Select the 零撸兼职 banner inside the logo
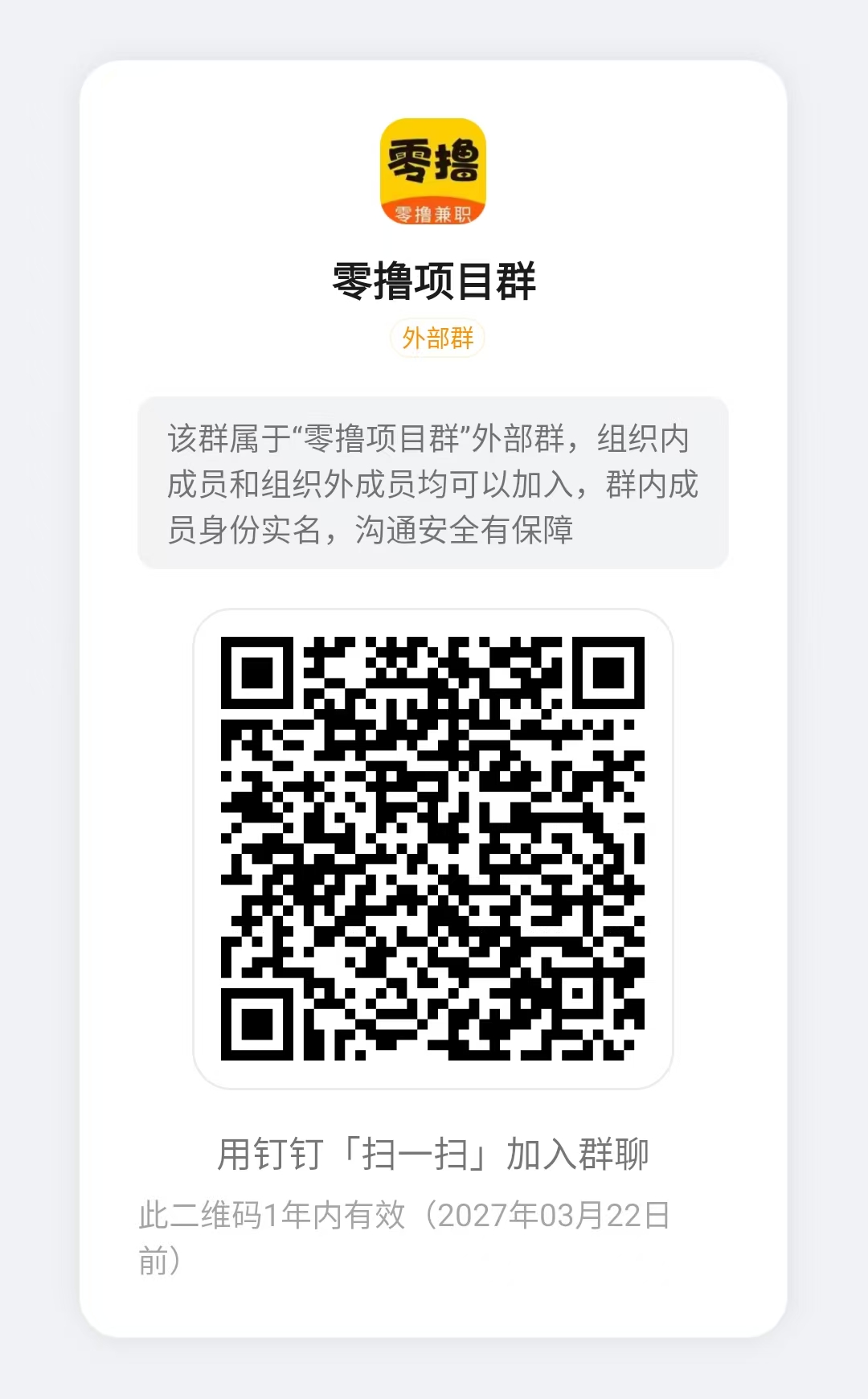 [434, 211]
